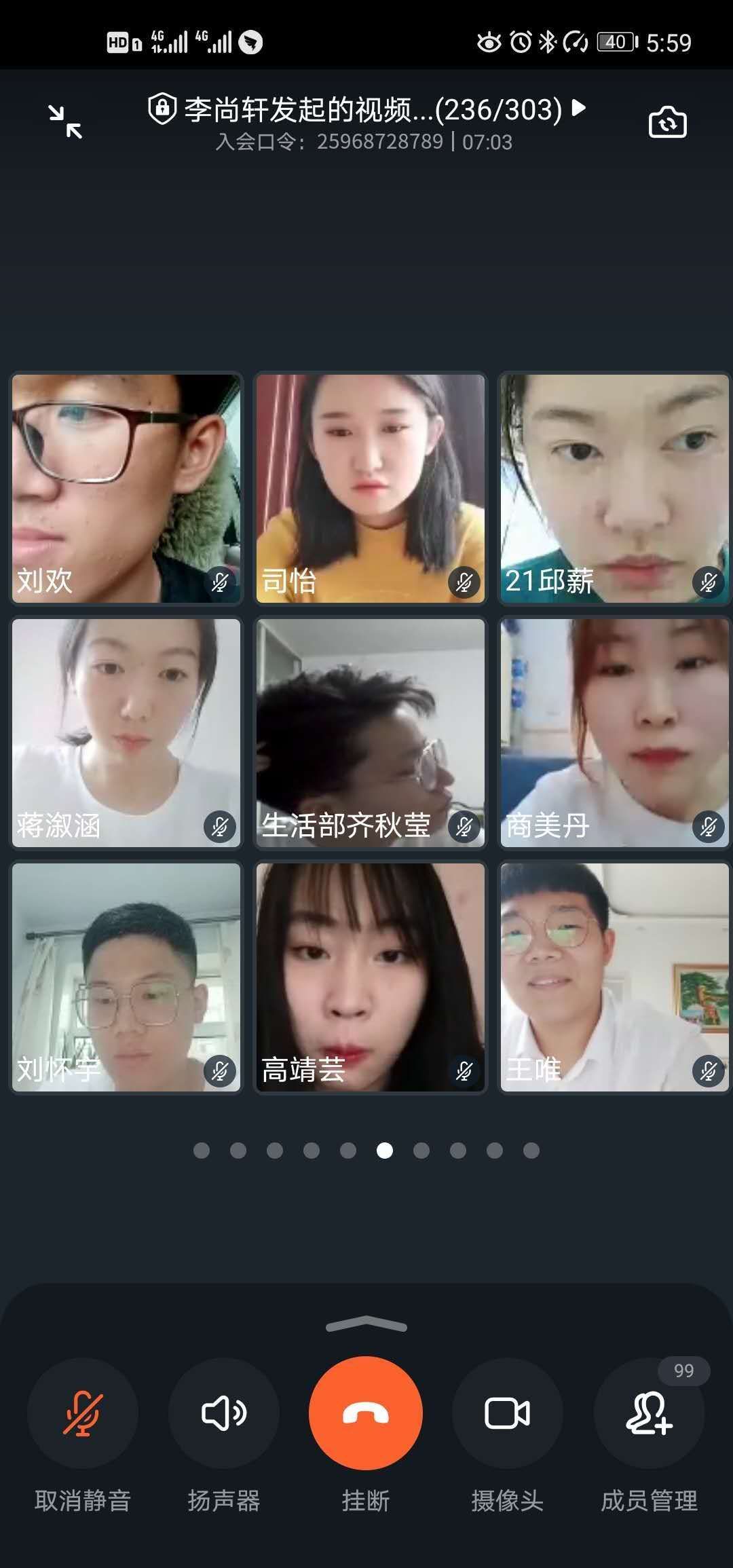The width and height of the screenshot is (733, 1568).
Task: Select 王唯's video tile
Action: 614,977
